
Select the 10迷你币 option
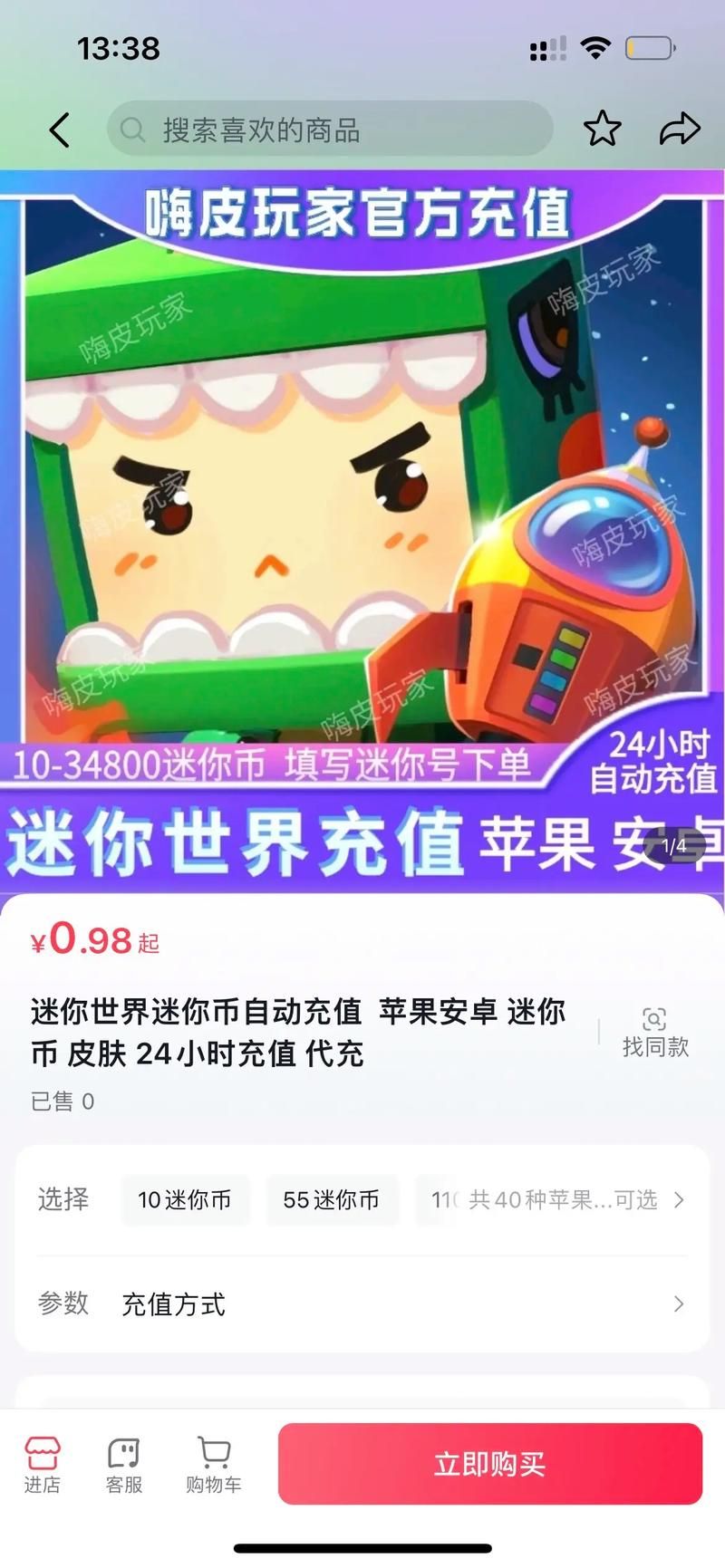click(185, 1200)
